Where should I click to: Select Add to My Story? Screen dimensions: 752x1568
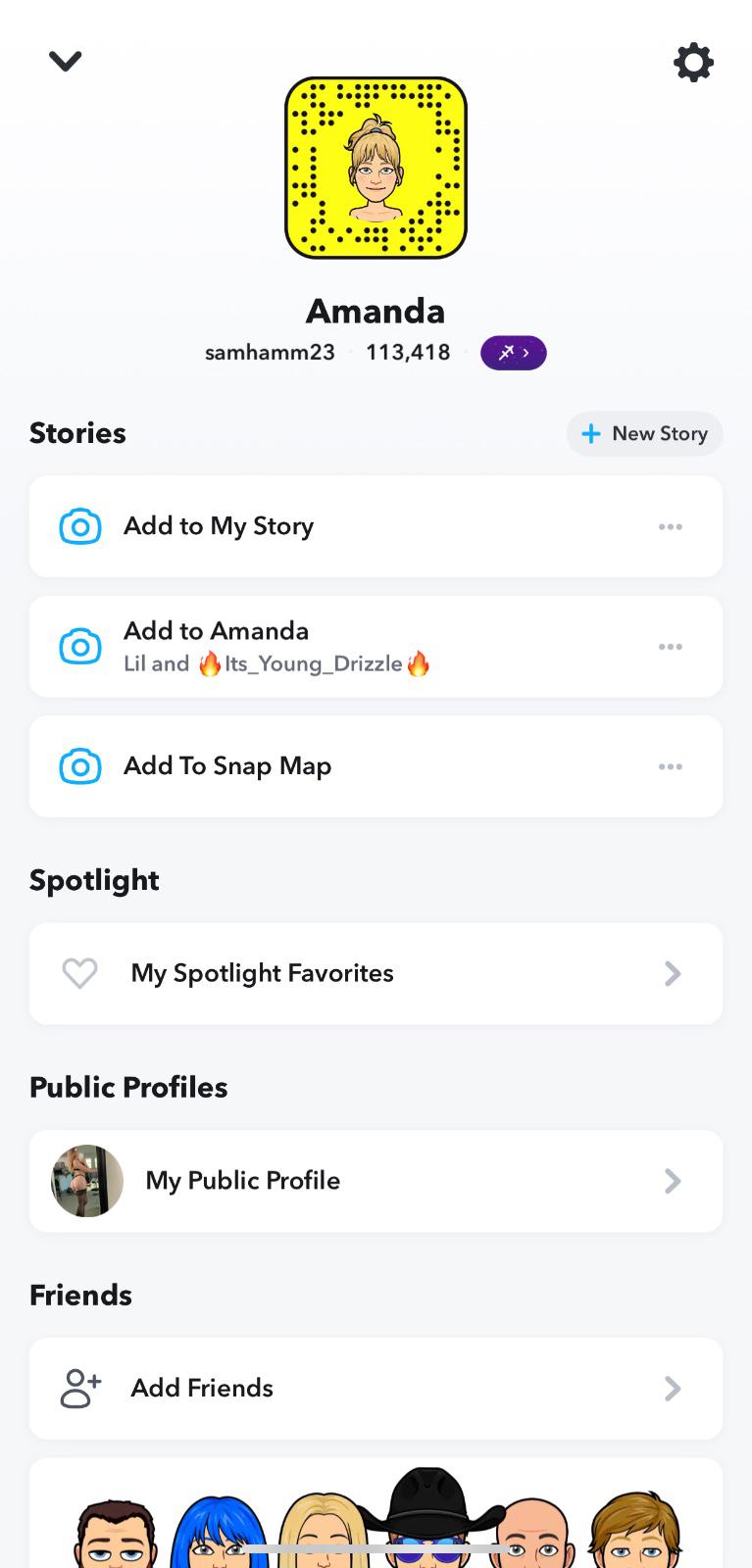tap(218, 526)
